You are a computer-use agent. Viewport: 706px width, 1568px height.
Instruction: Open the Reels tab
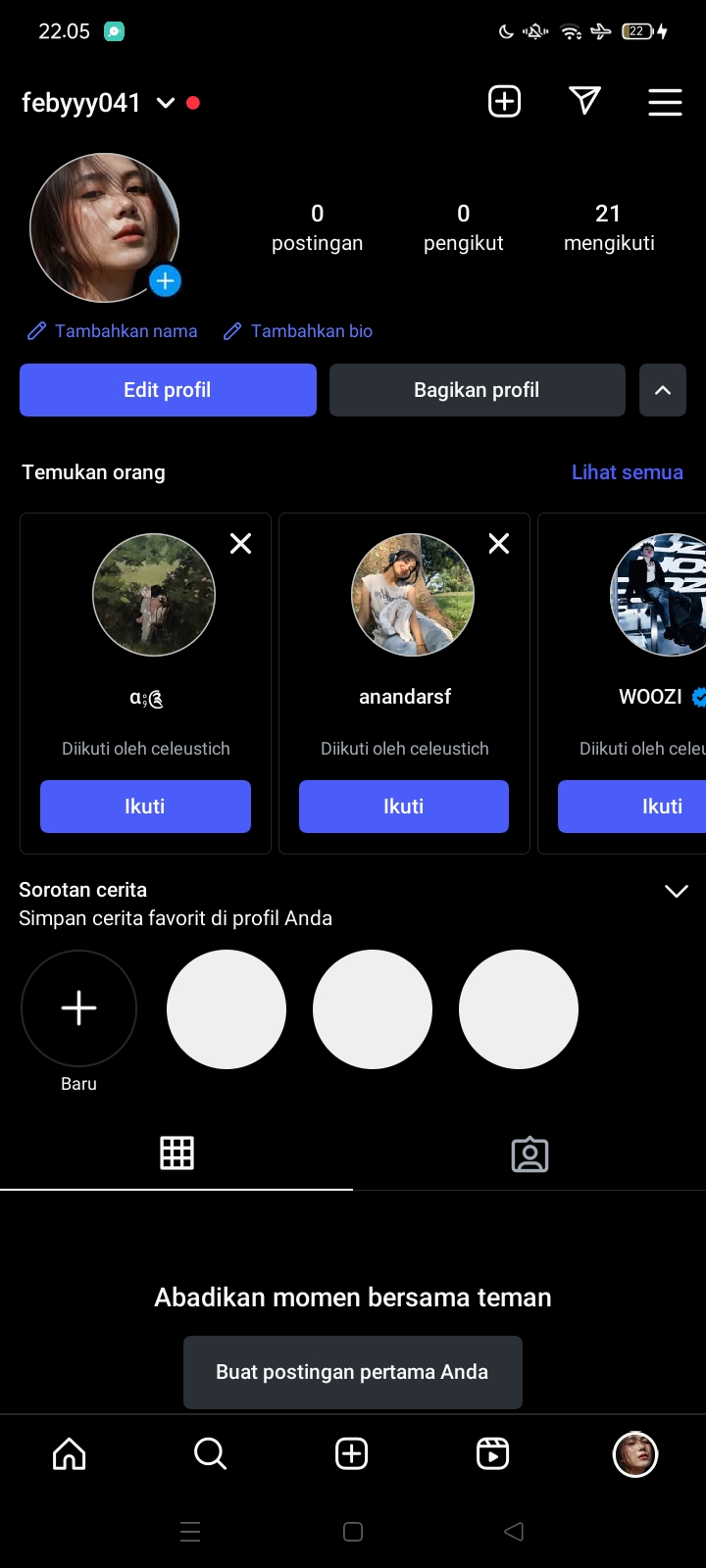(492, 1454)
